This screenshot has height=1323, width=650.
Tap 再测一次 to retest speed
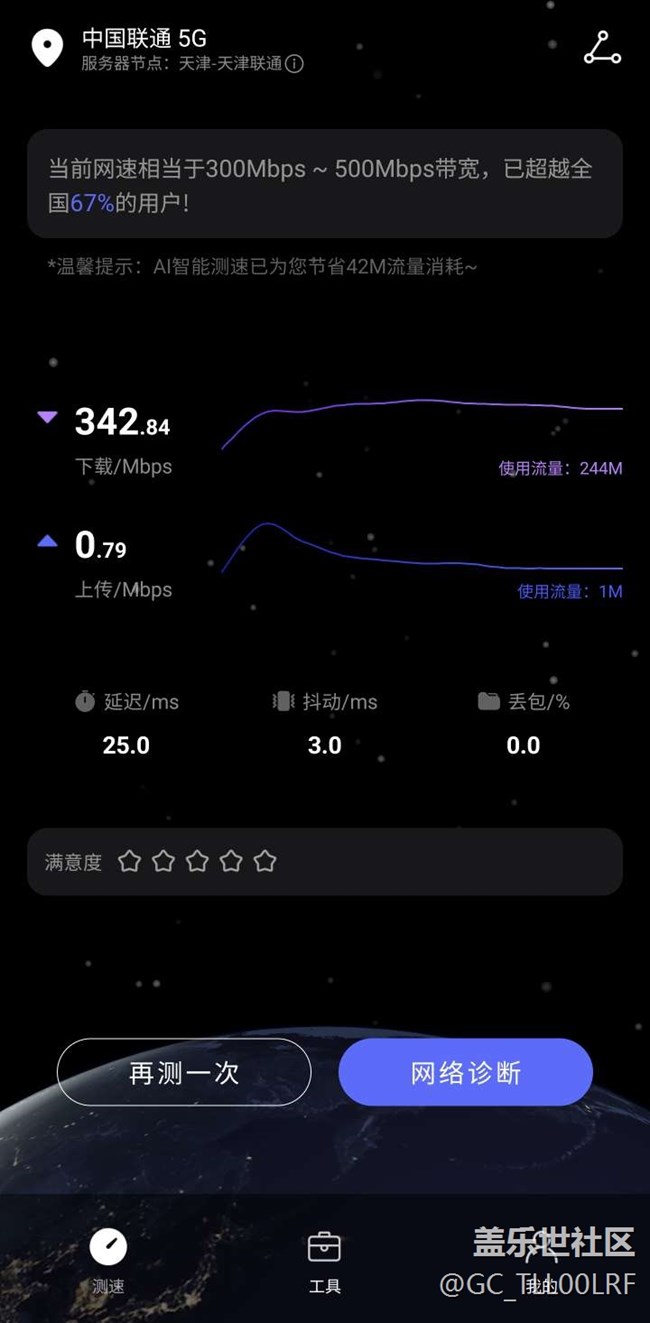pyautogui.click(x=184, y=1072)
